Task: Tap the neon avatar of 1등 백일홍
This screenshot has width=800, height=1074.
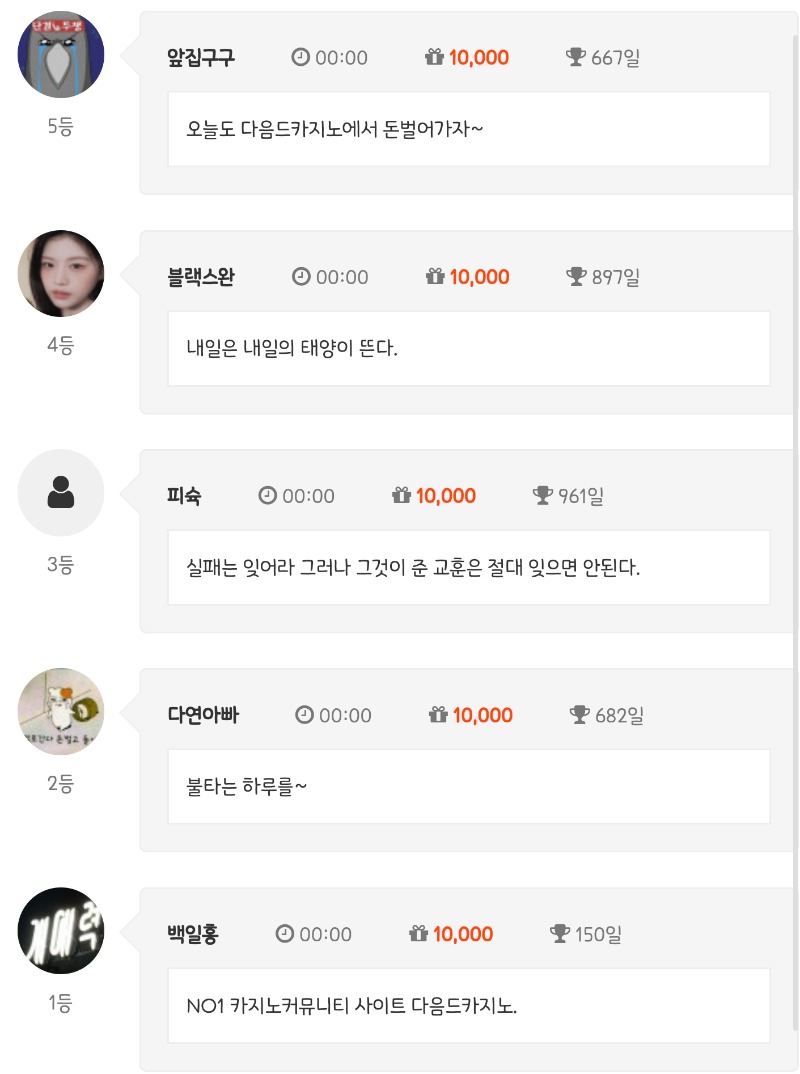Action: click(x=61, y=931)
